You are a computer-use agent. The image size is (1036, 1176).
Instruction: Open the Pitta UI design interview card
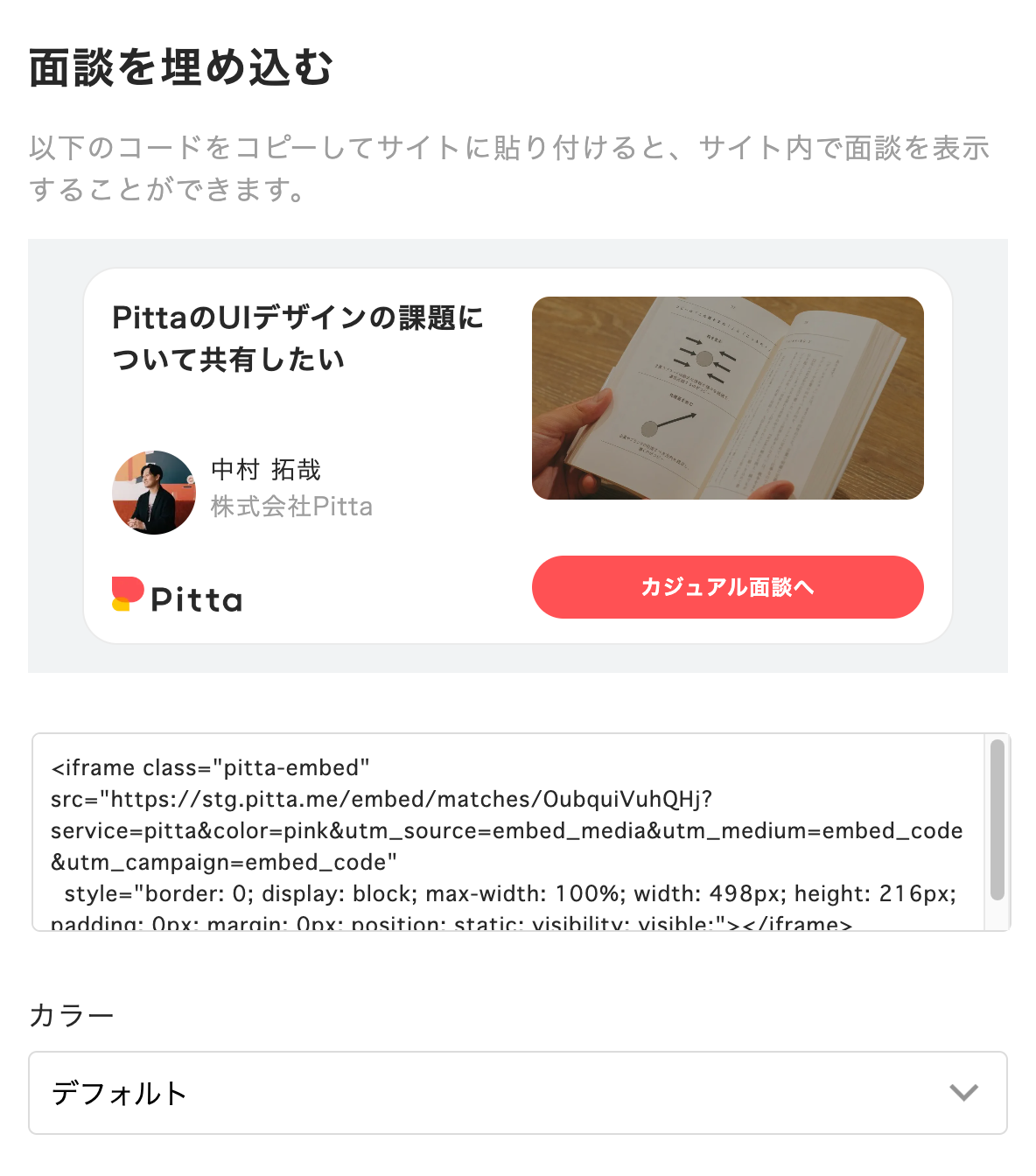[297, 338]
